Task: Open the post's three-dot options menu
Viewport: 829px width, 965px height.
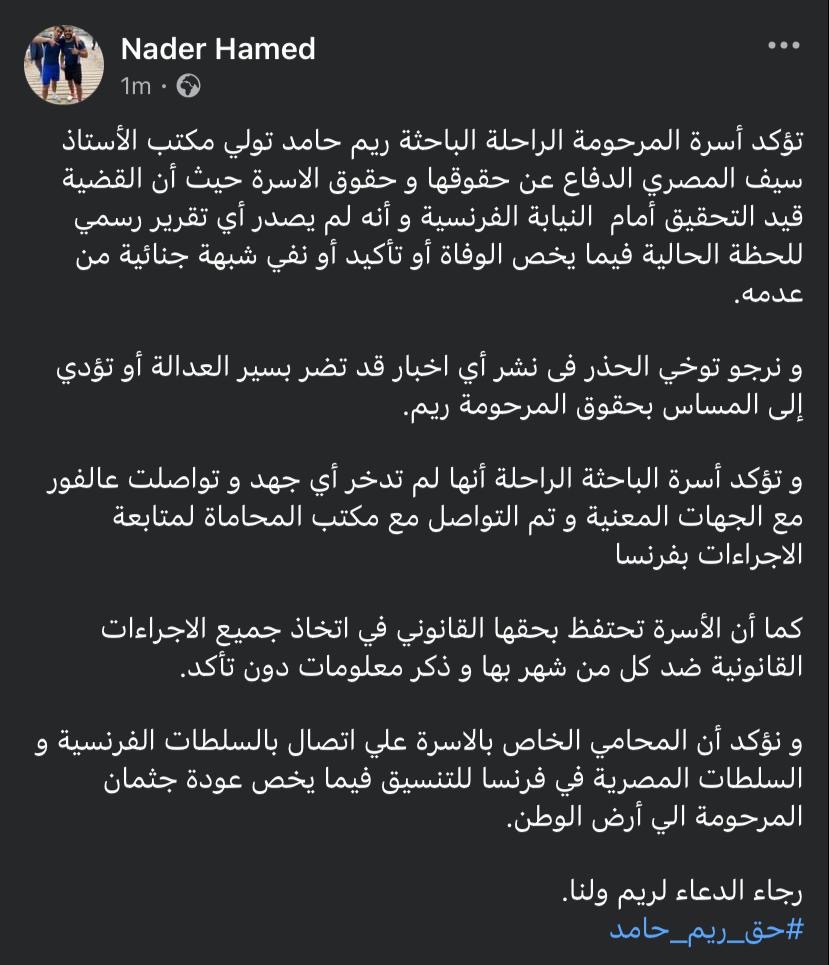Action: pyautogui.click(x=783, y=47)
